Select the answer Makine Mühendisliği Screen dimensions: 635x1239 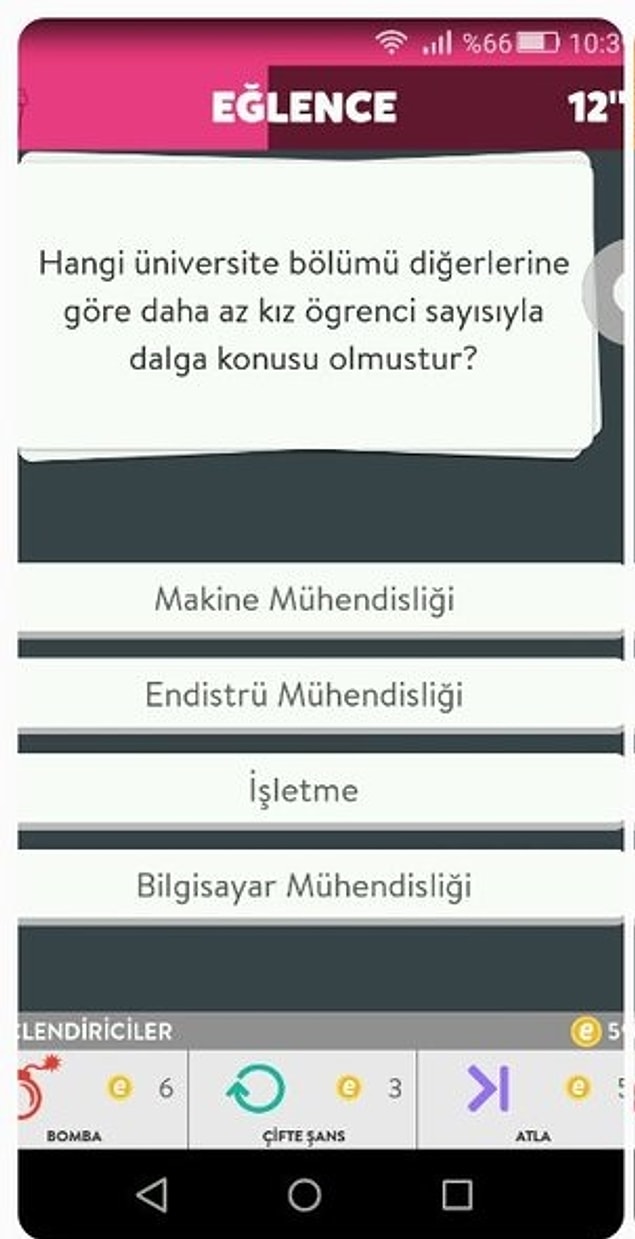(x=318, y=600)
